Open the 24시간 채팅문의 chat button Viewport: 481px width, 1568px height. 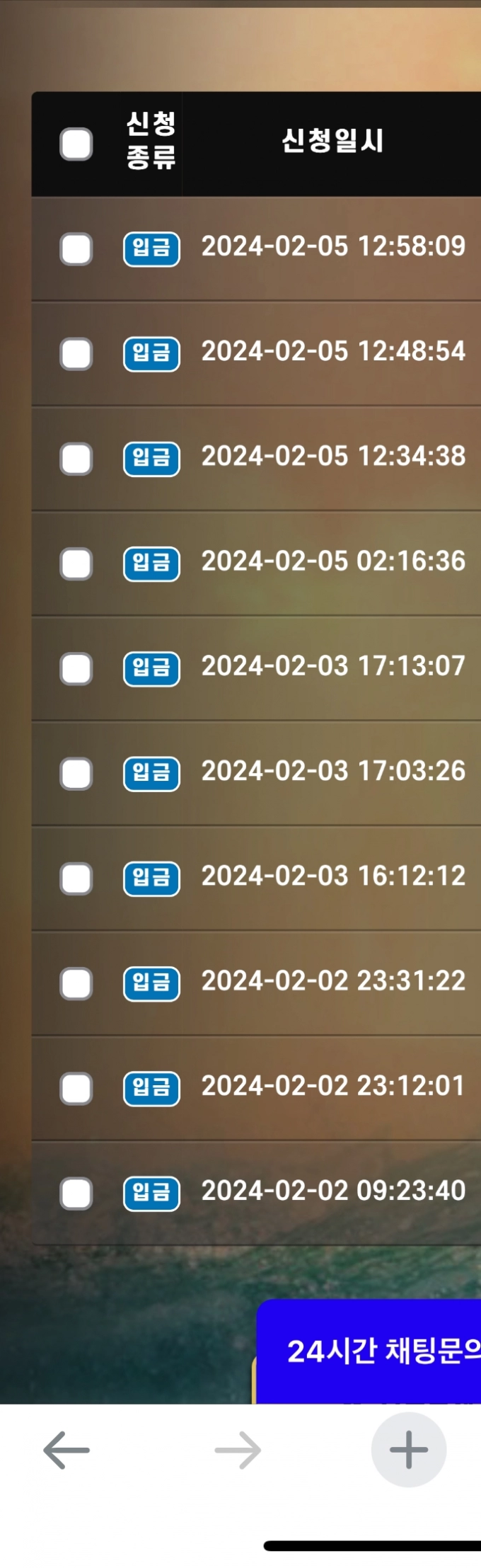(x=375, y=1351)
